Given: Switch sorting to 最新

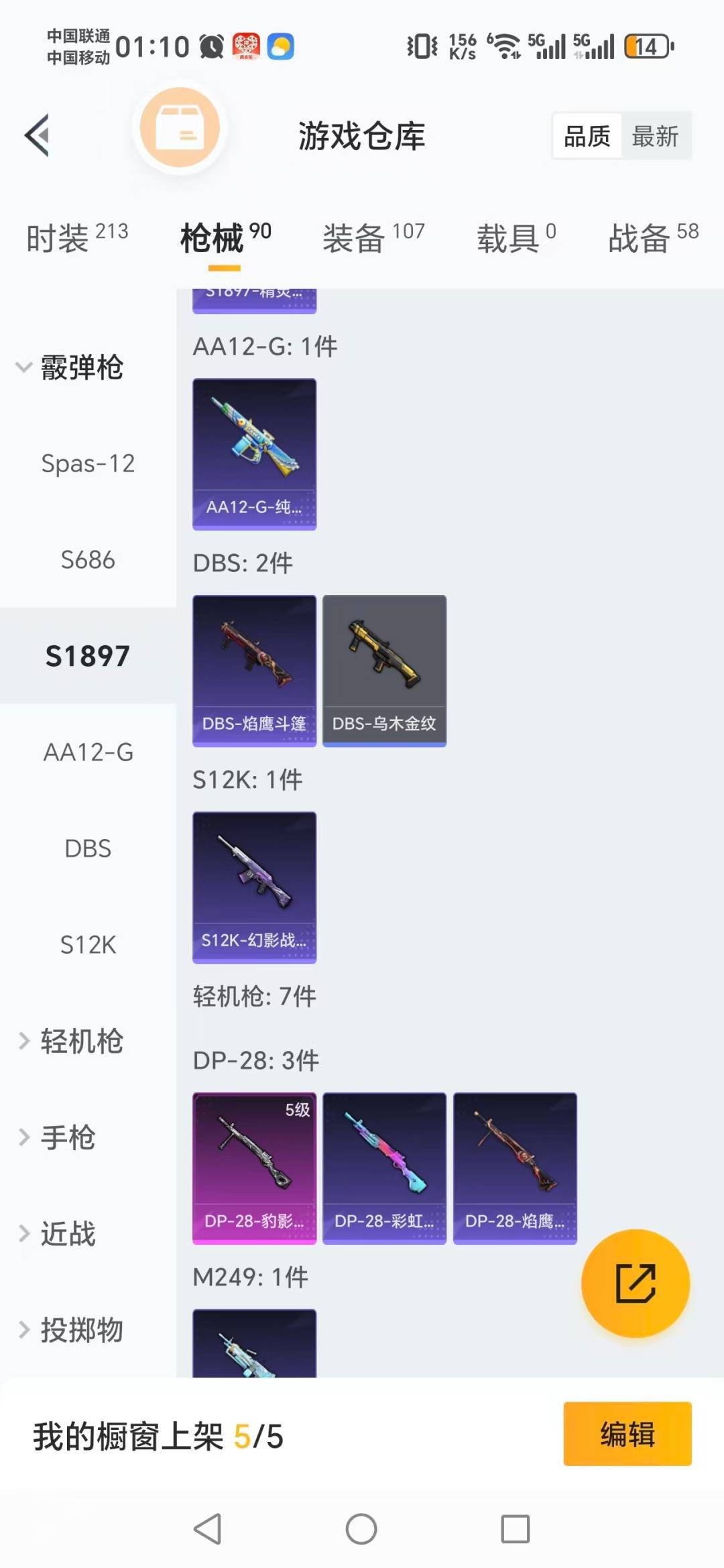Looking at the screenshot, I should point(656,135).
